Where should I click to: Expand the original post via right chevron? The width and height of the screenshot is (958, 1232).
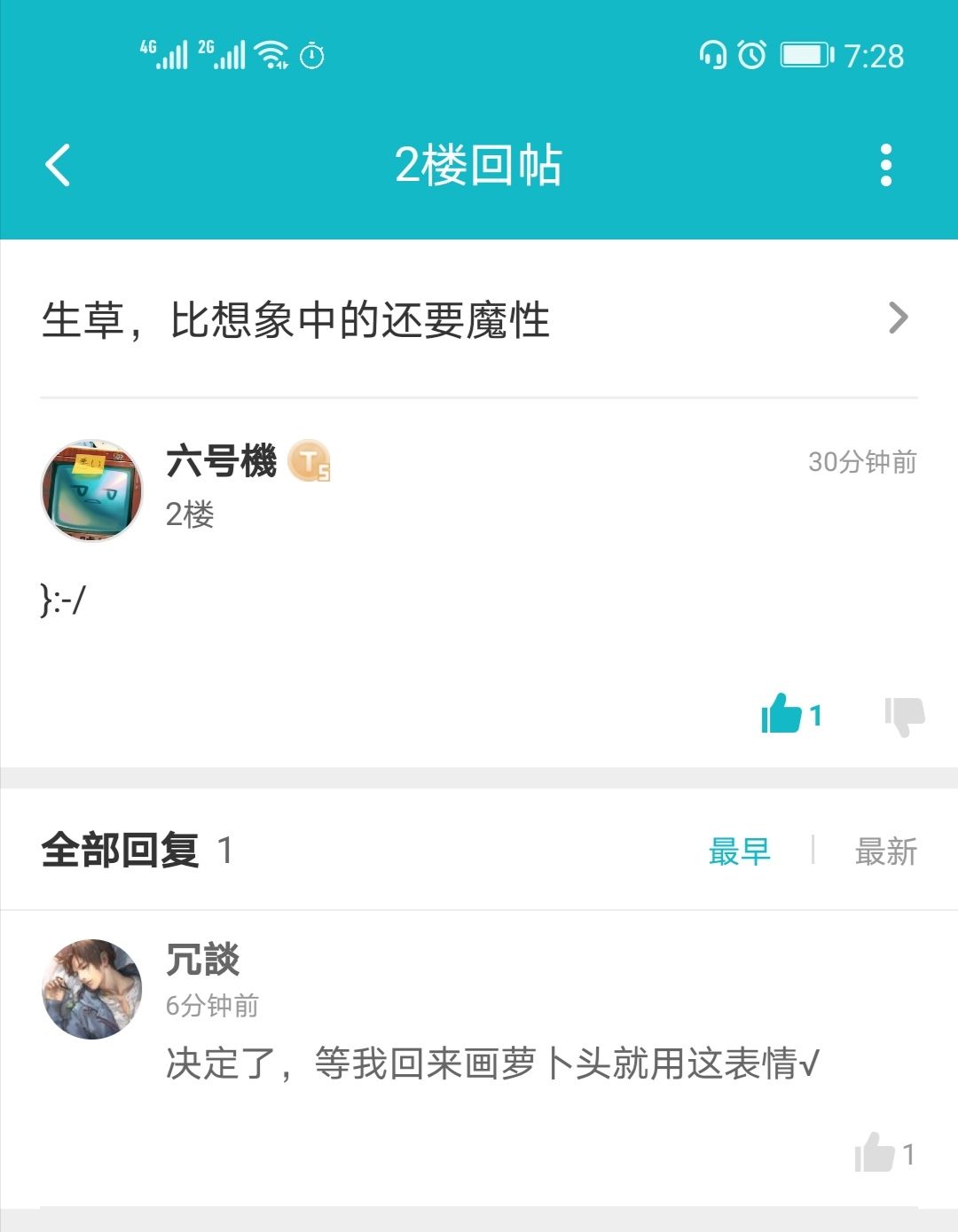899,318
